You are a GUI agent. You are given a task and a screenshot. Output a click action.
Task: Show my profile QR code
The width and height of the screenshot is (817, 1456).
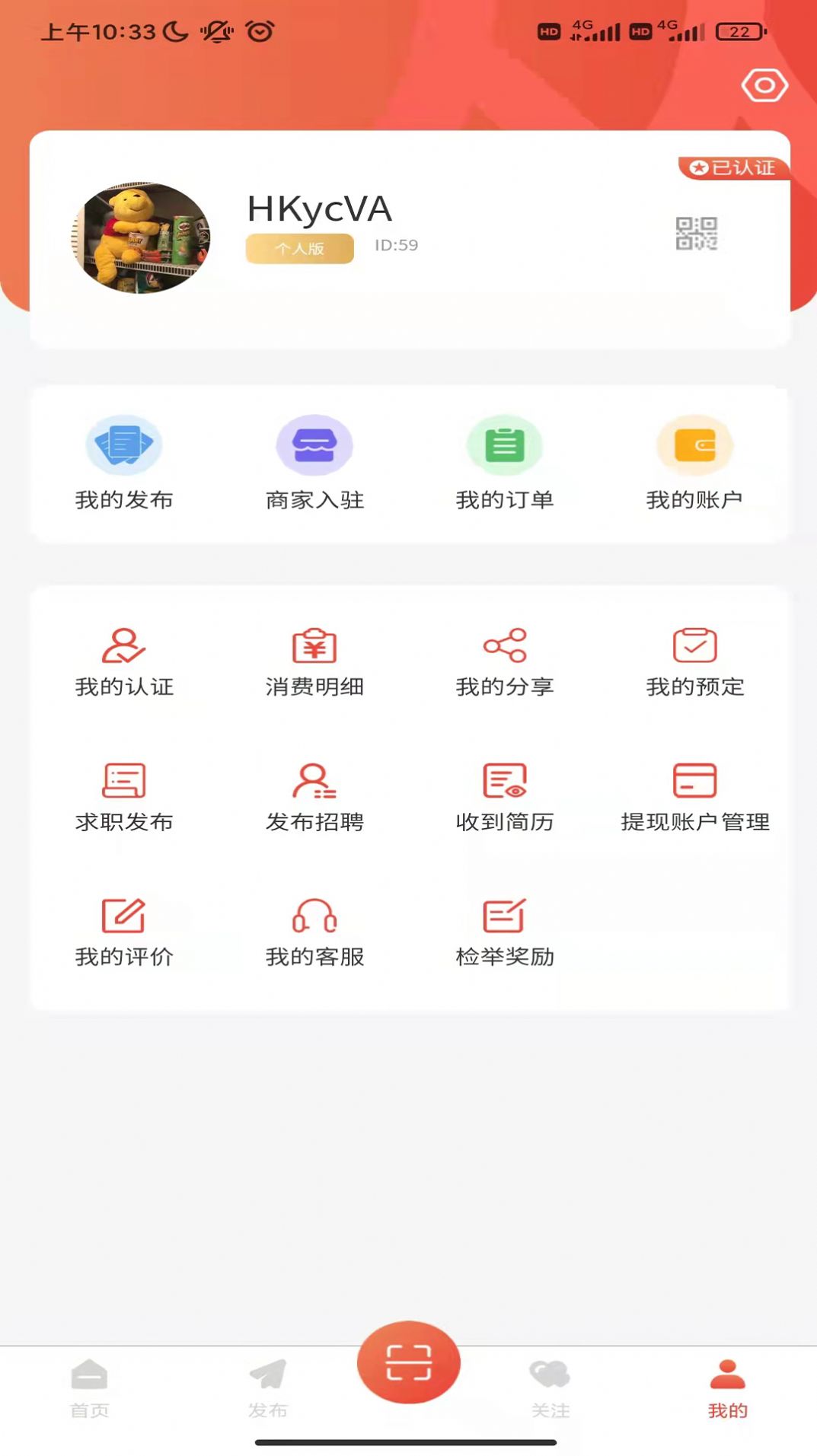[x=696, y=234]
